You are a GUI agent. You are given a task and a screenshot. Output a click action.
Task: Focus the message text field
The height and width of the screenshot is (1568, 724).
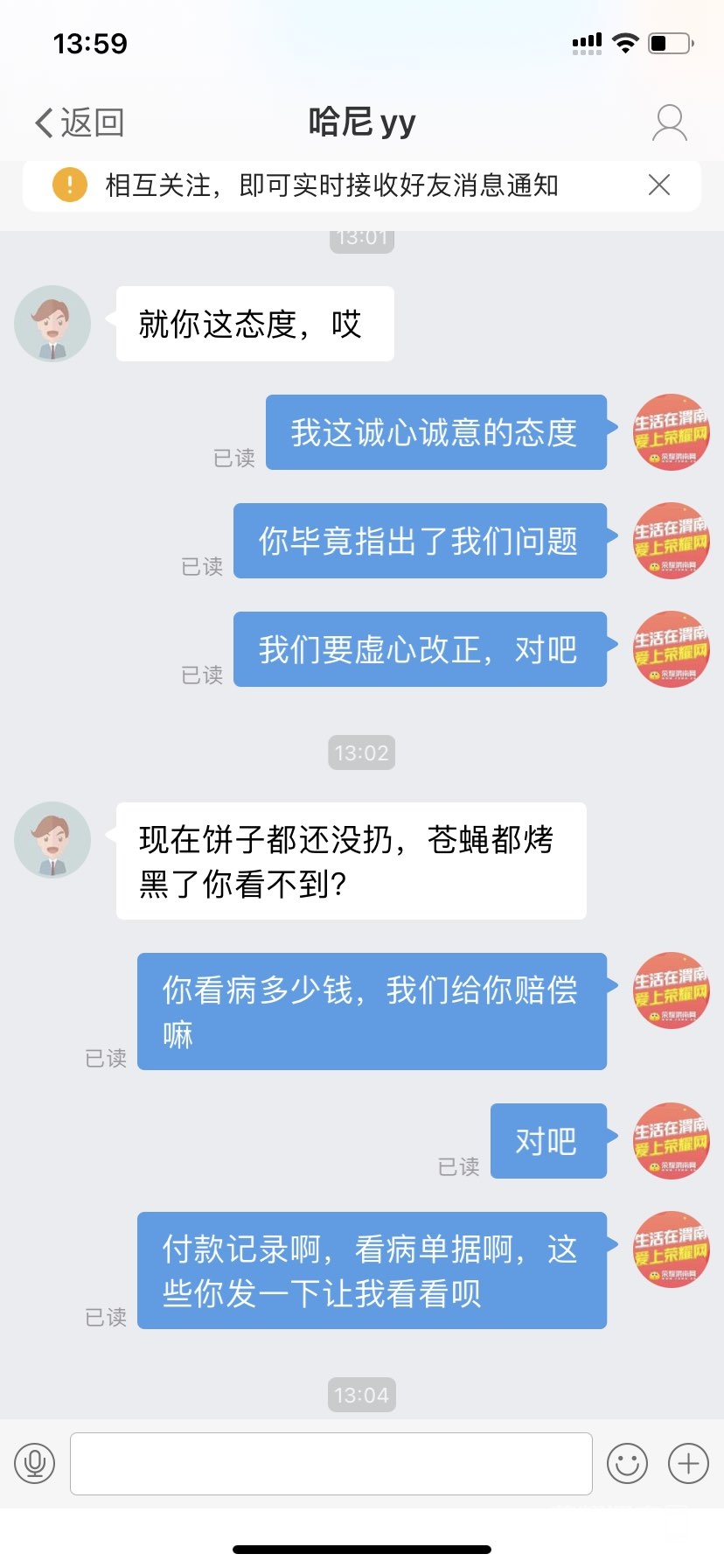[x=331, y=1463]
